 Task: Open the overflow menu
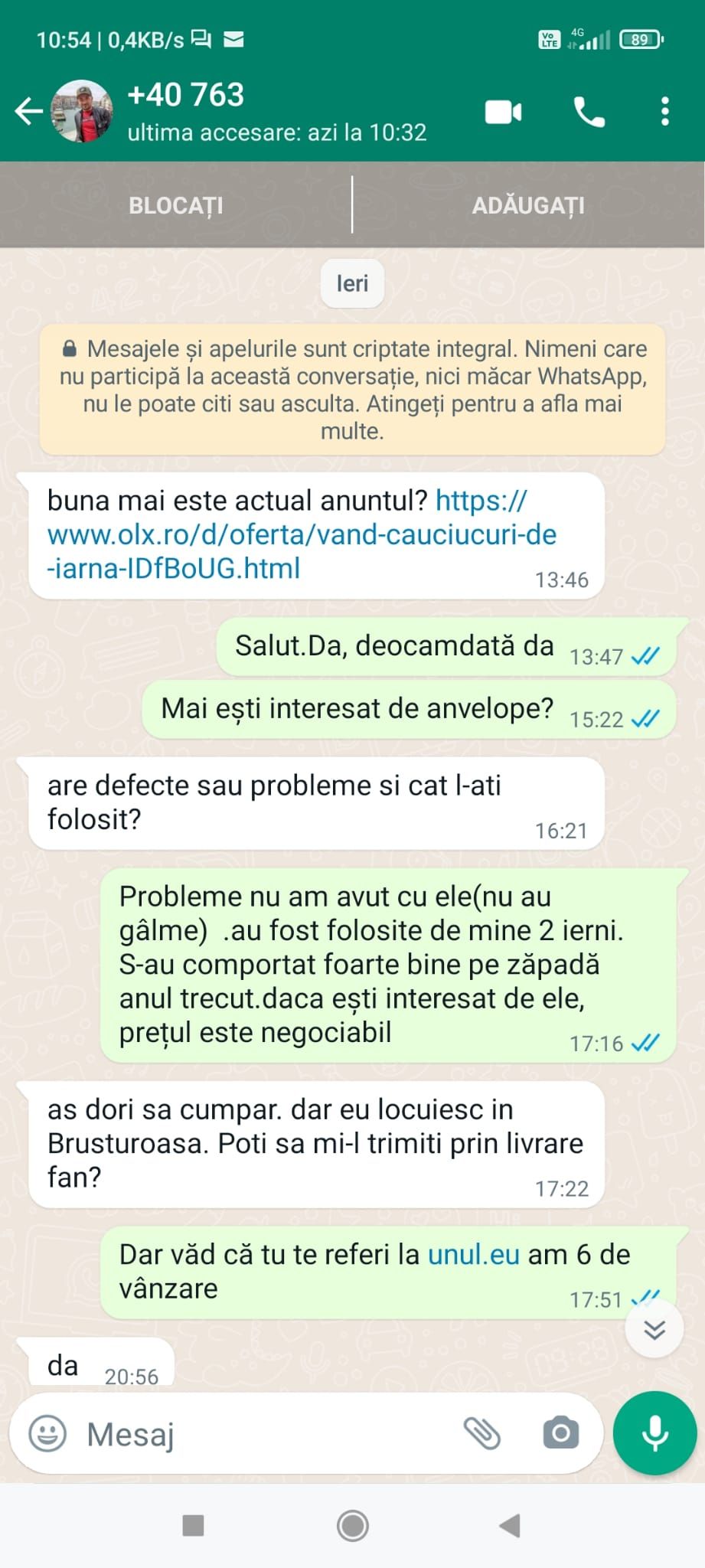click(x=664, y=112)
